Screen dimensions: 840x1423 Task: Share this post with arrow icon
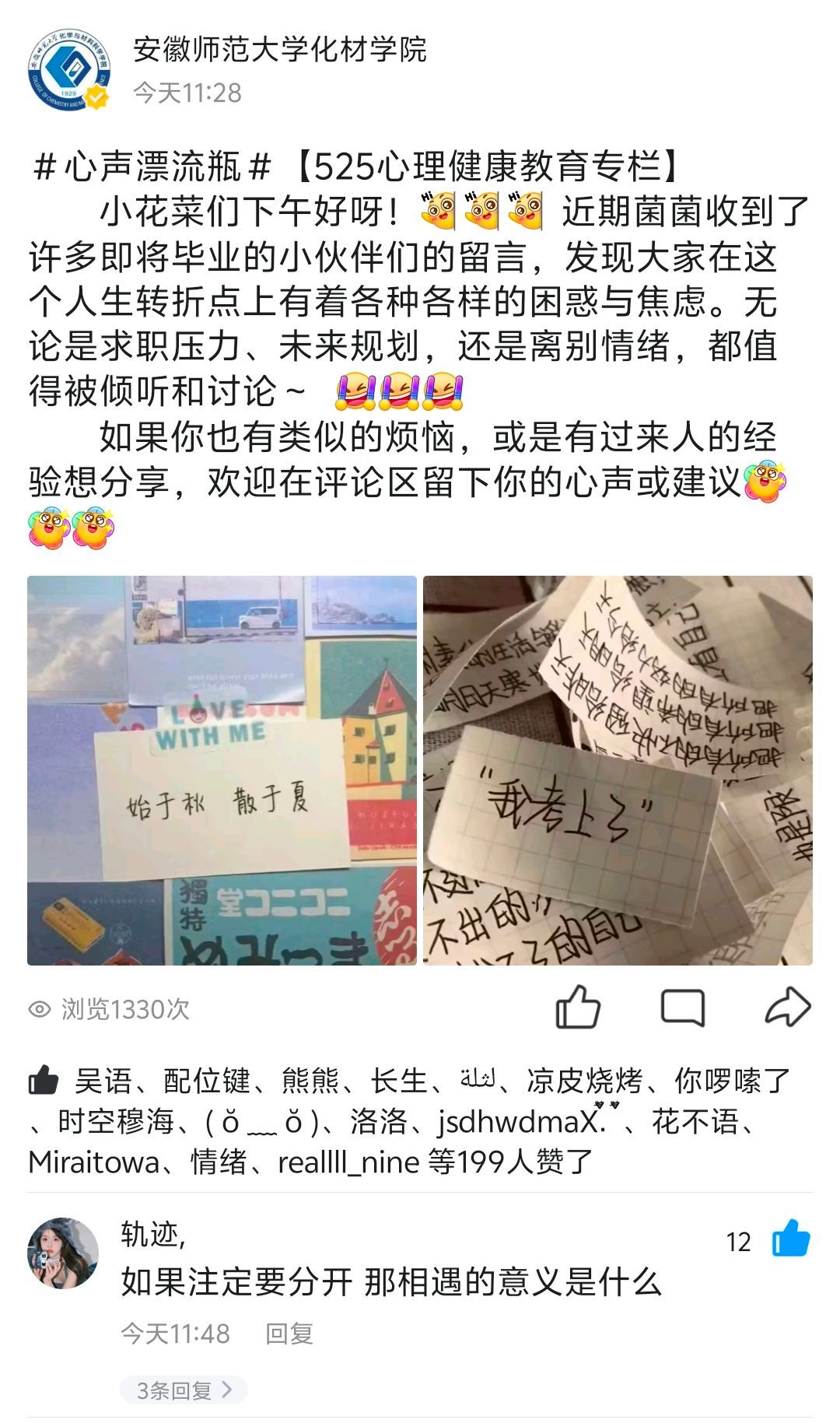(x=787, y=1008)
